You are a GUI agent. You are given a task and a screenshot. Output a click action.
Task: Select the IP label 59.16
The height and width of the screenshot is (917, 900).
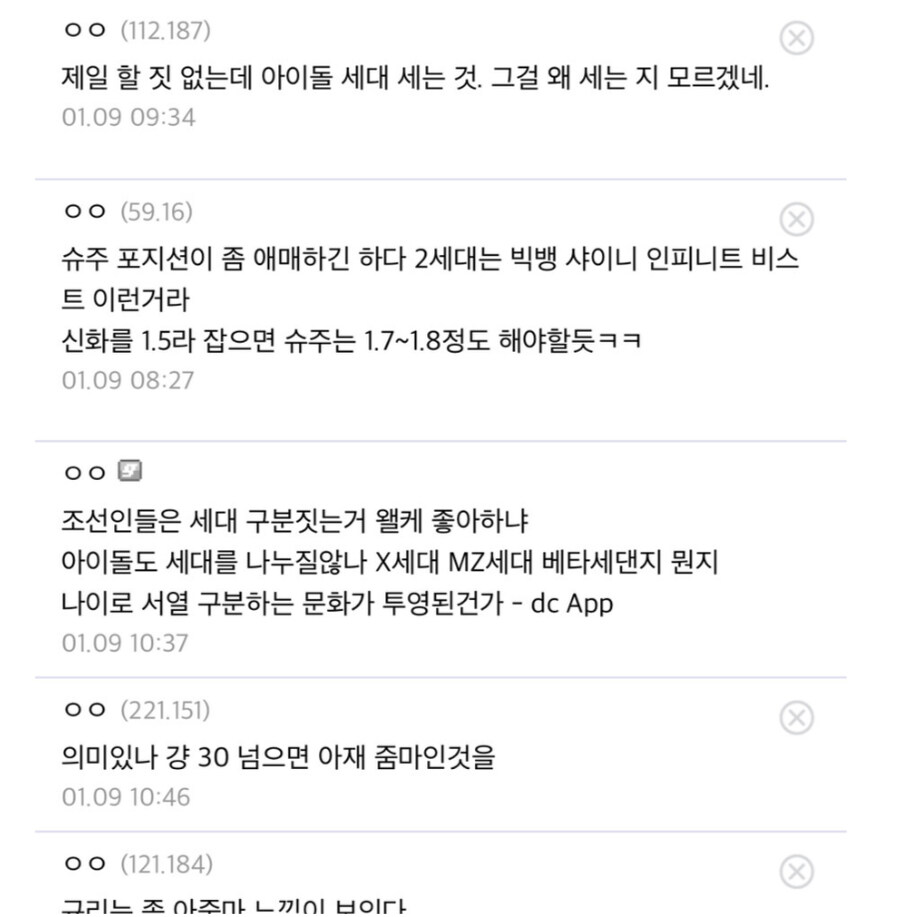[159, 212]
